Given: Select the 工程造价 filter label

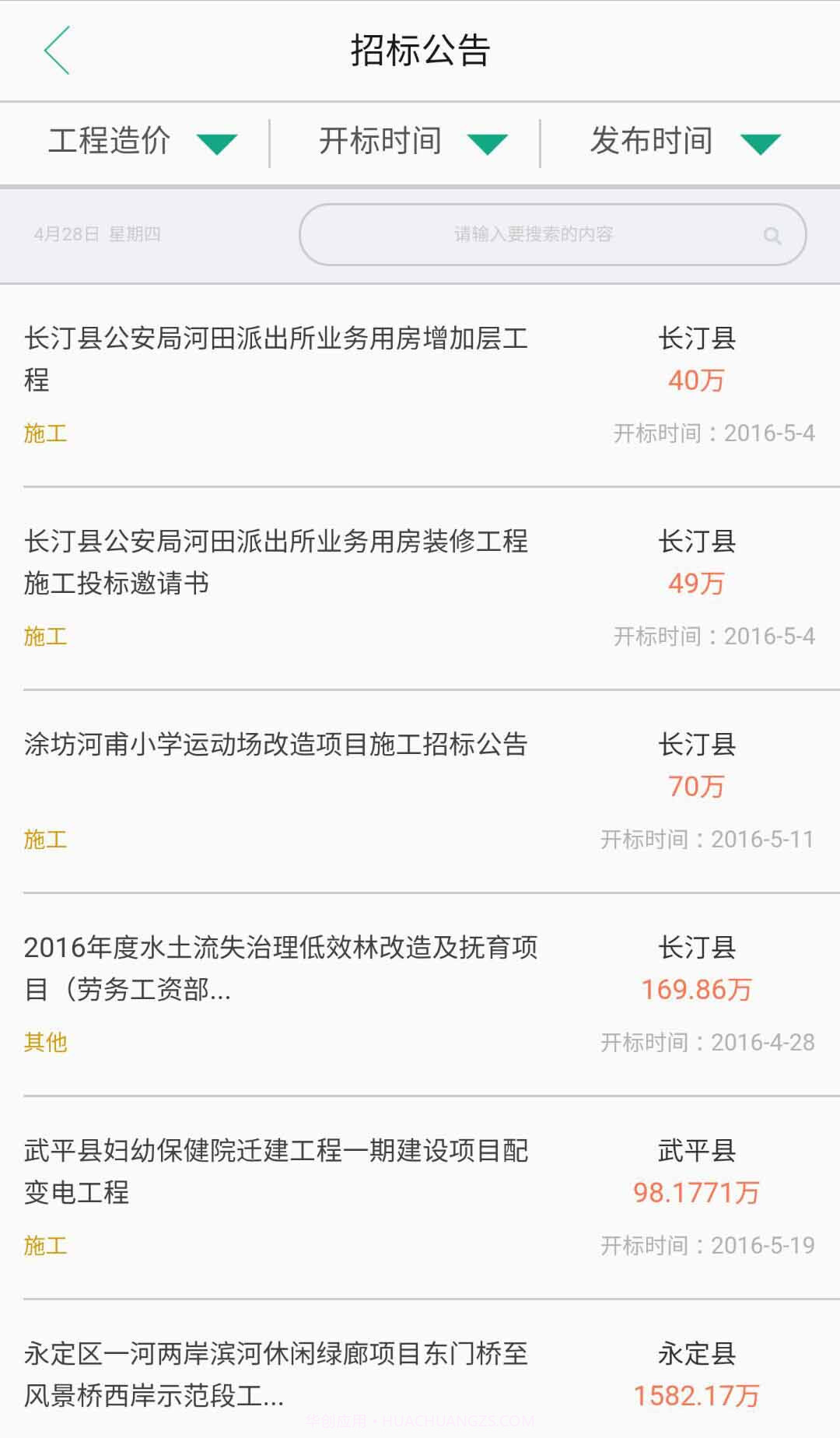Looking at the screenshot, I should point(109,142).
